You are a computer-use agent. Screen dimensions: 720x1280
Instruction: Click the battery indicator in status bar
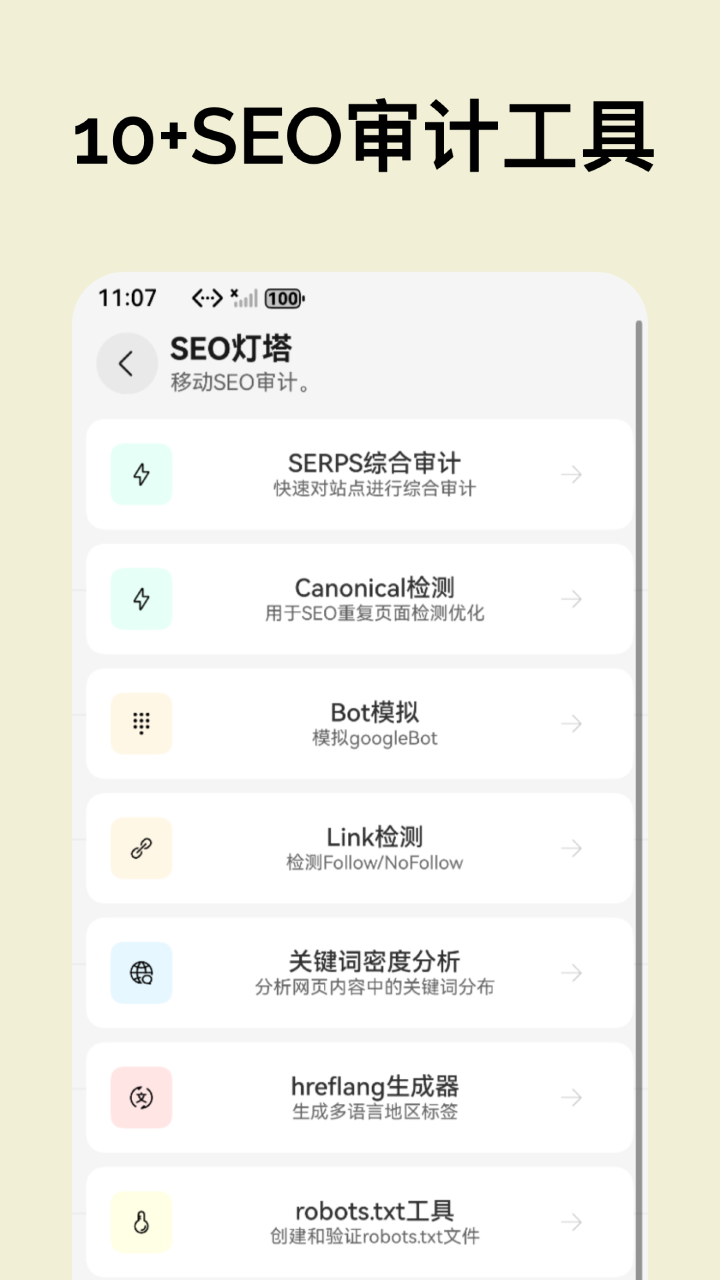[283, 298]
